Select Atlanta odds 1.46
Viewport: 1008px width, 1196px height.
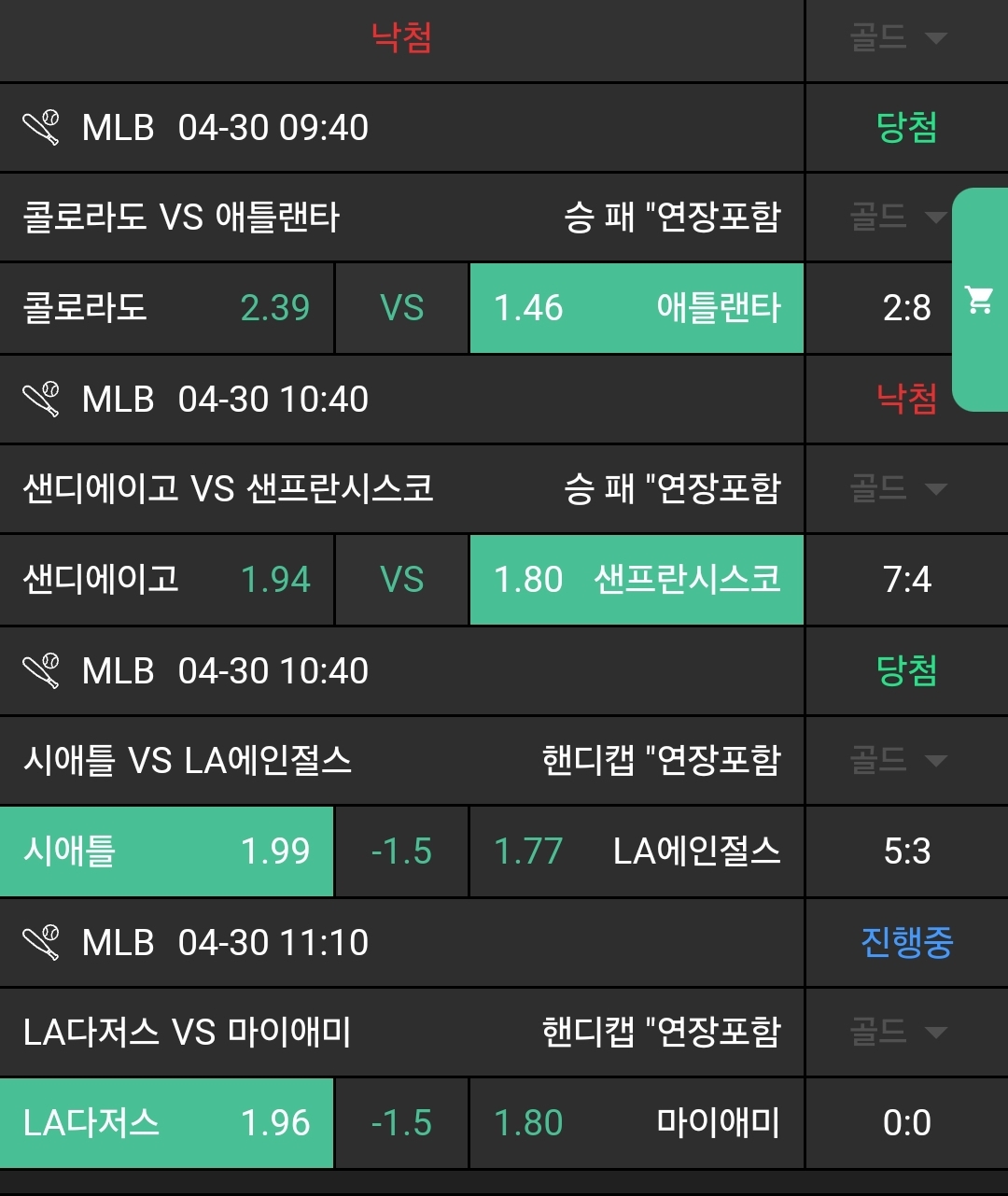click(x=637, y=308)
